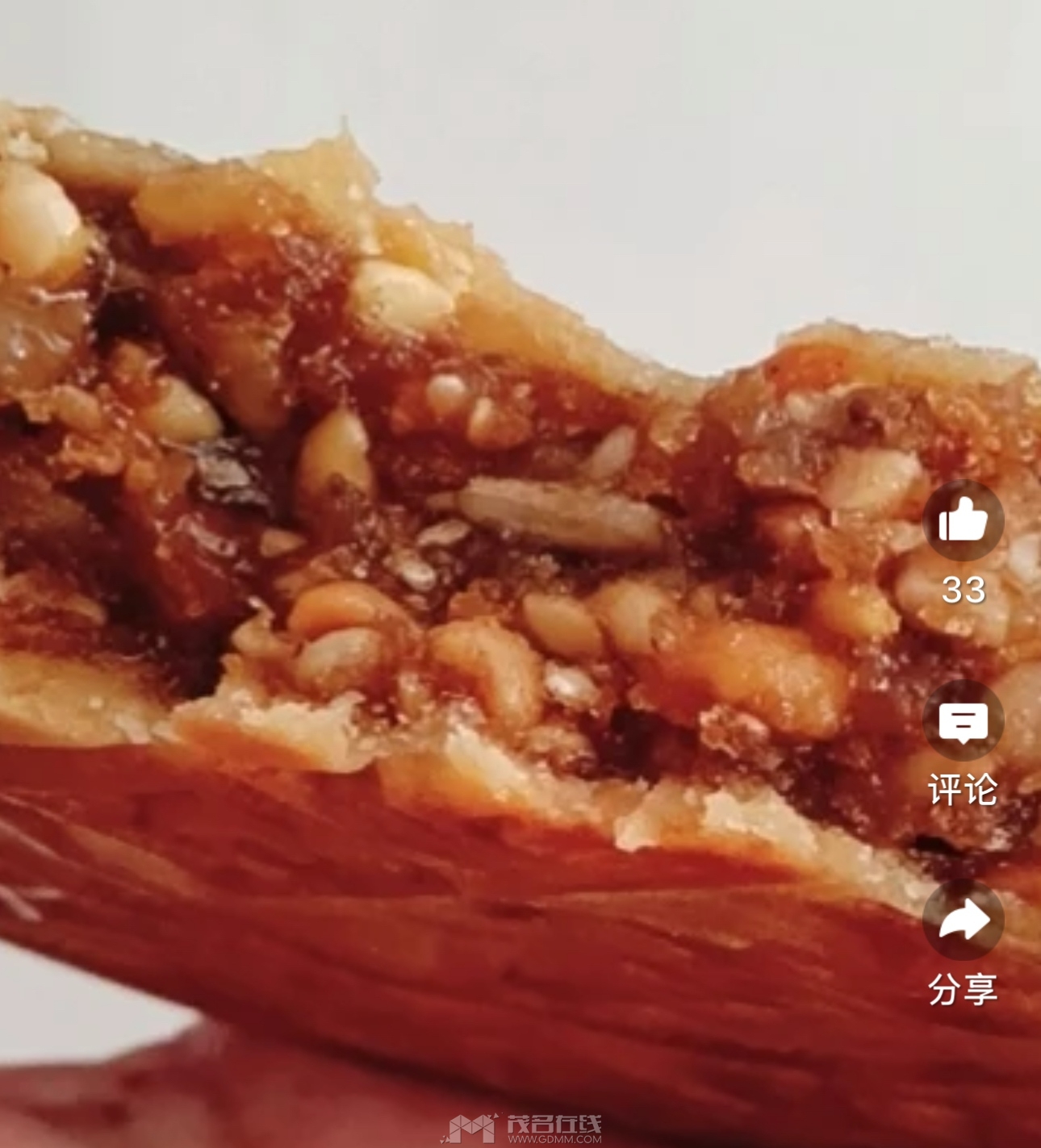
Task: Open the comments (评论) panel
Action: click(x=963, y=720)
